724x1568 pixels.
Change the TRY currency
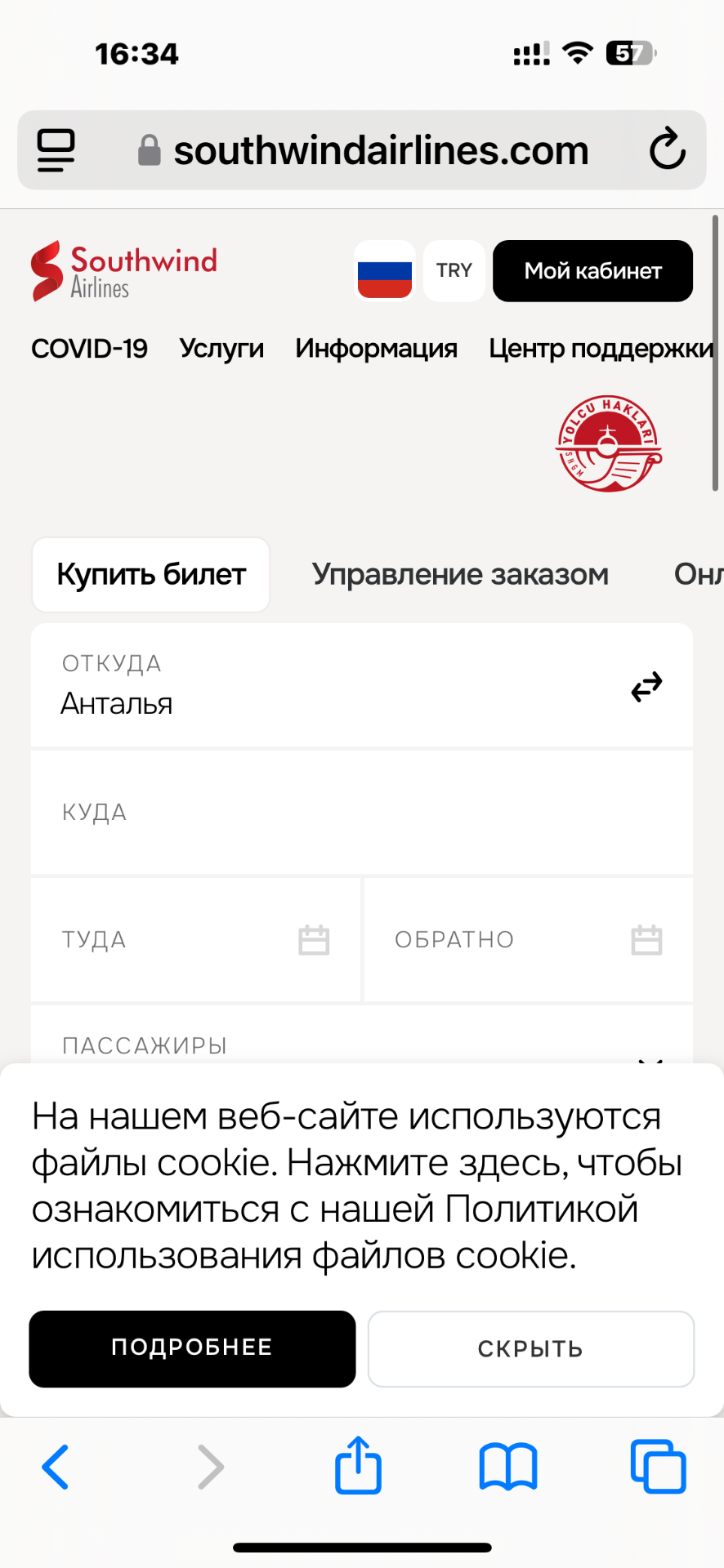click(454, 271)
